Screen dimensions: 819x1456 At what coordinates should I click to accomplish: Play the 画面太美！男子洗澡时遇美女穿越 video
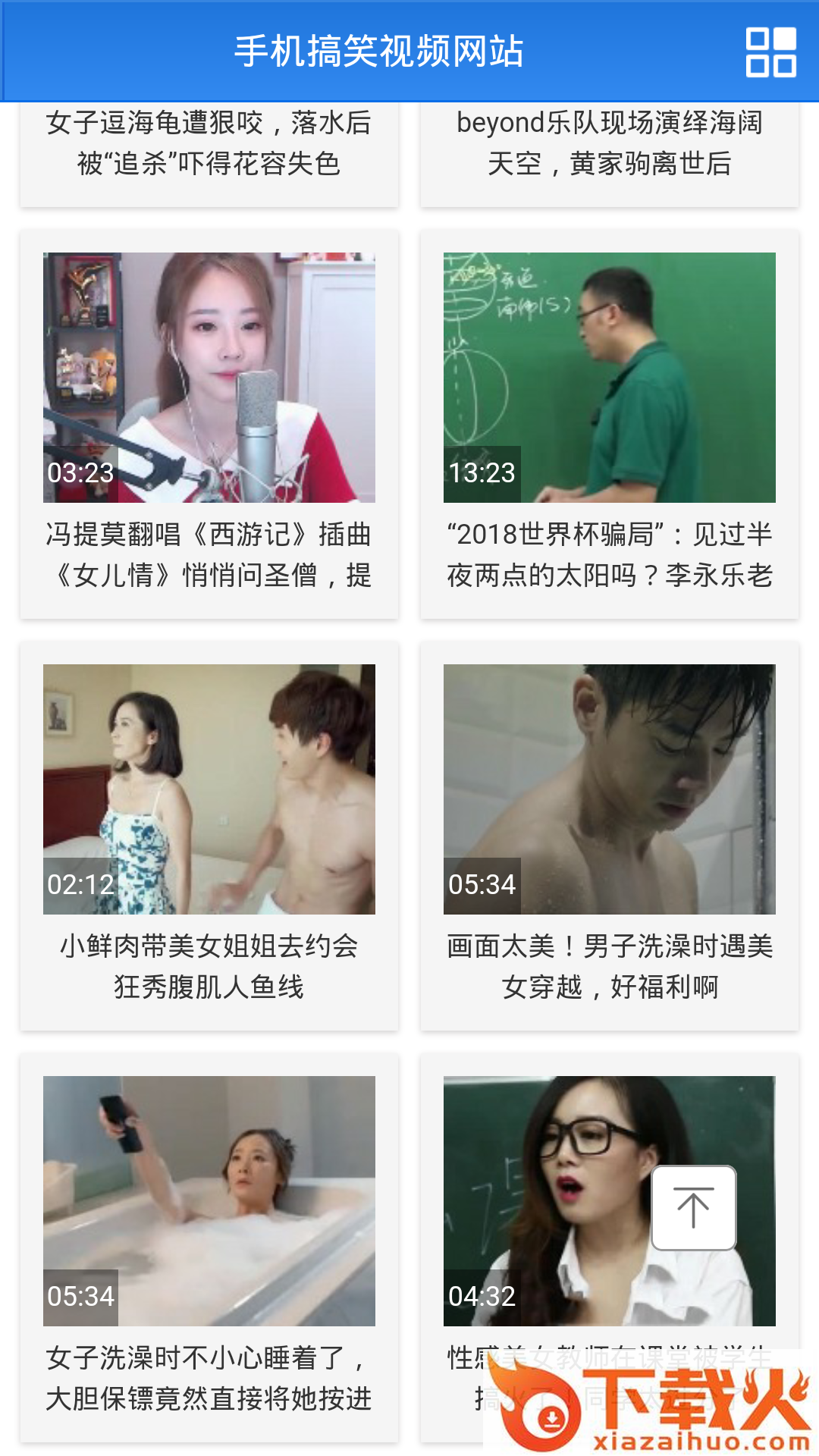(609, 789)
